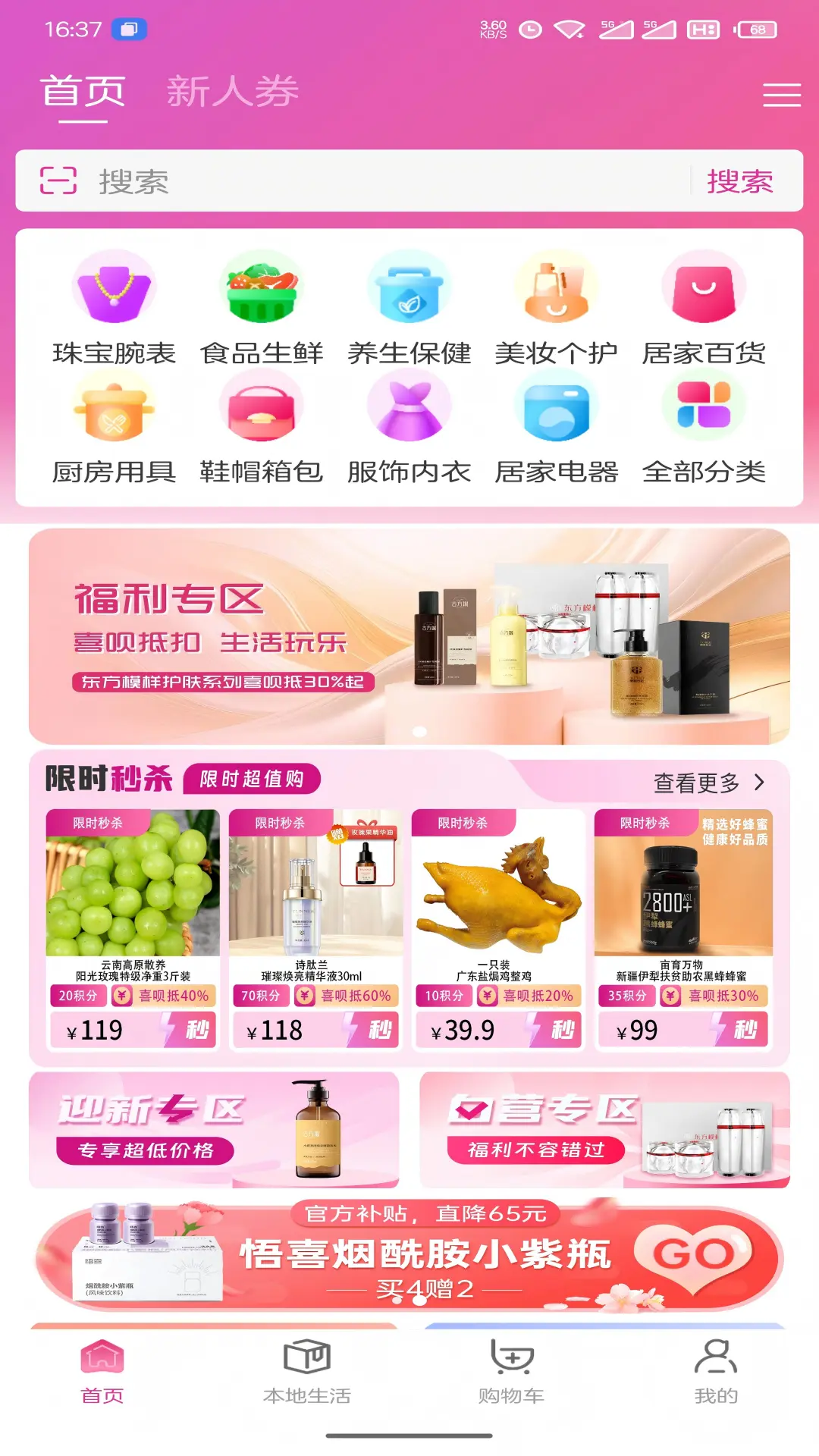
Task: Switch to the 新人券 tab
Action: 232,92
